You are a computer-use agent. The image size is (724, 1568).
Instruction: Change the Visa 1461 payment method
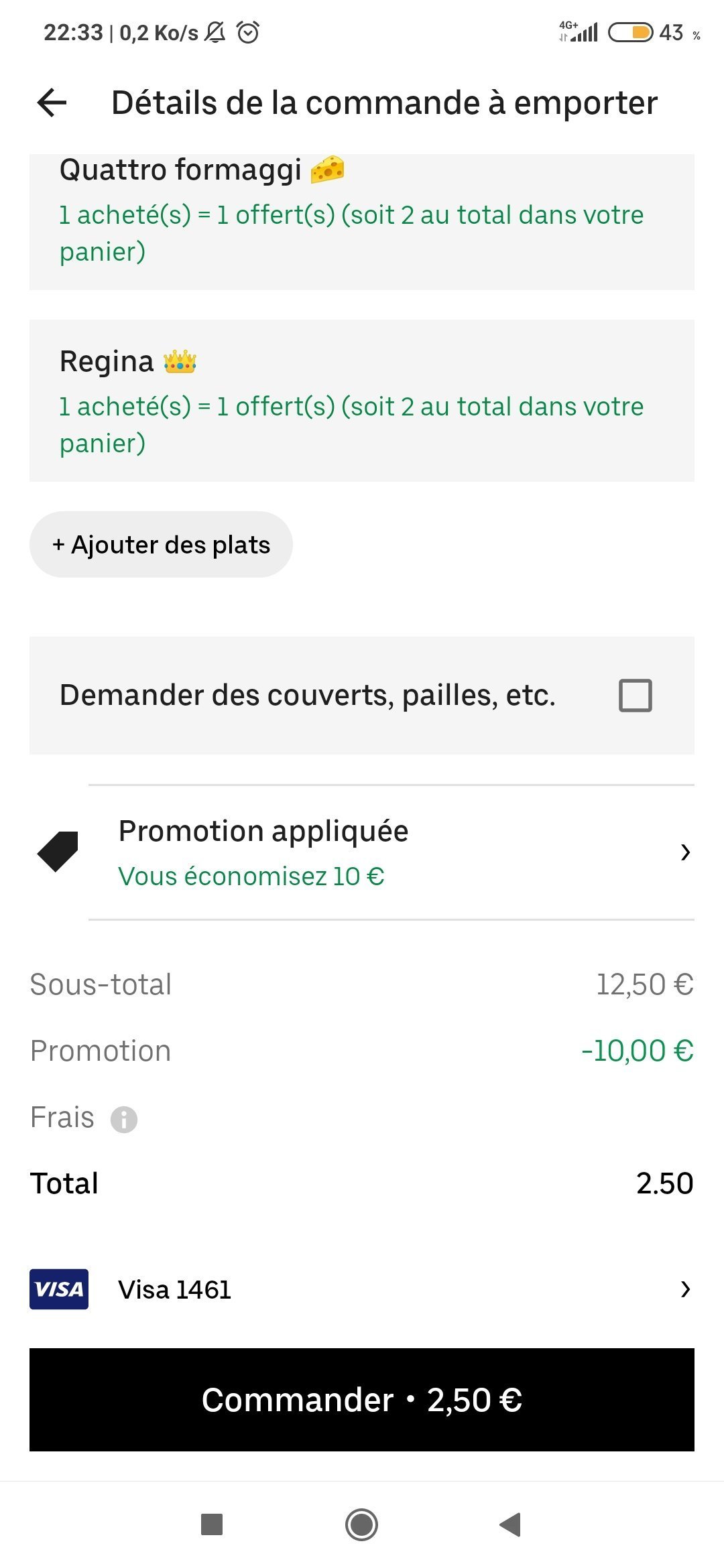(x=362, y=1289)
